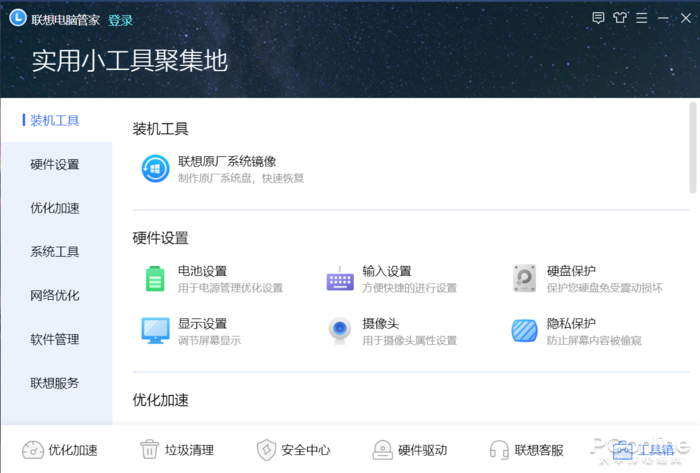Open 电池设置 tool
The height and width of the screenshot is (473, 700).
(x=202, y=271)
